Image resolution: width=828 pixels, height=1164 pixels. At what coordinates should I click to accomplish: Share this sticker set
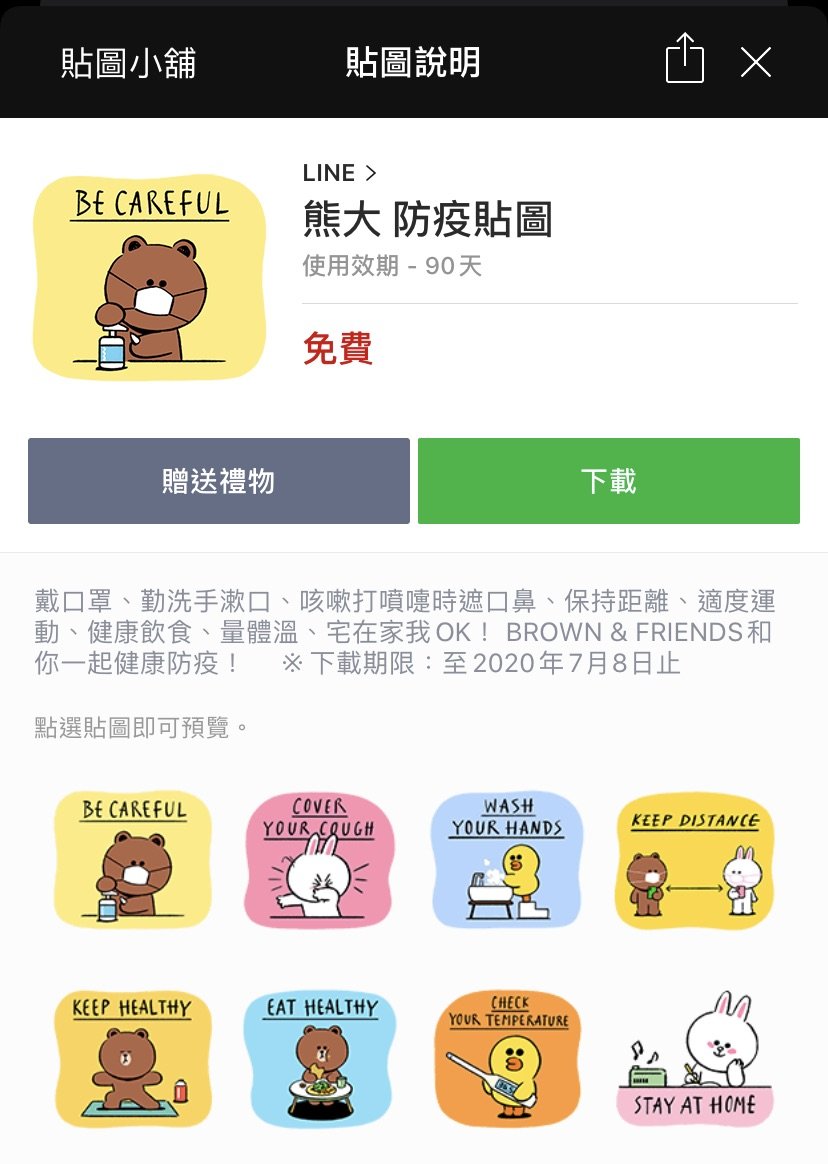(x=685, y=60)
